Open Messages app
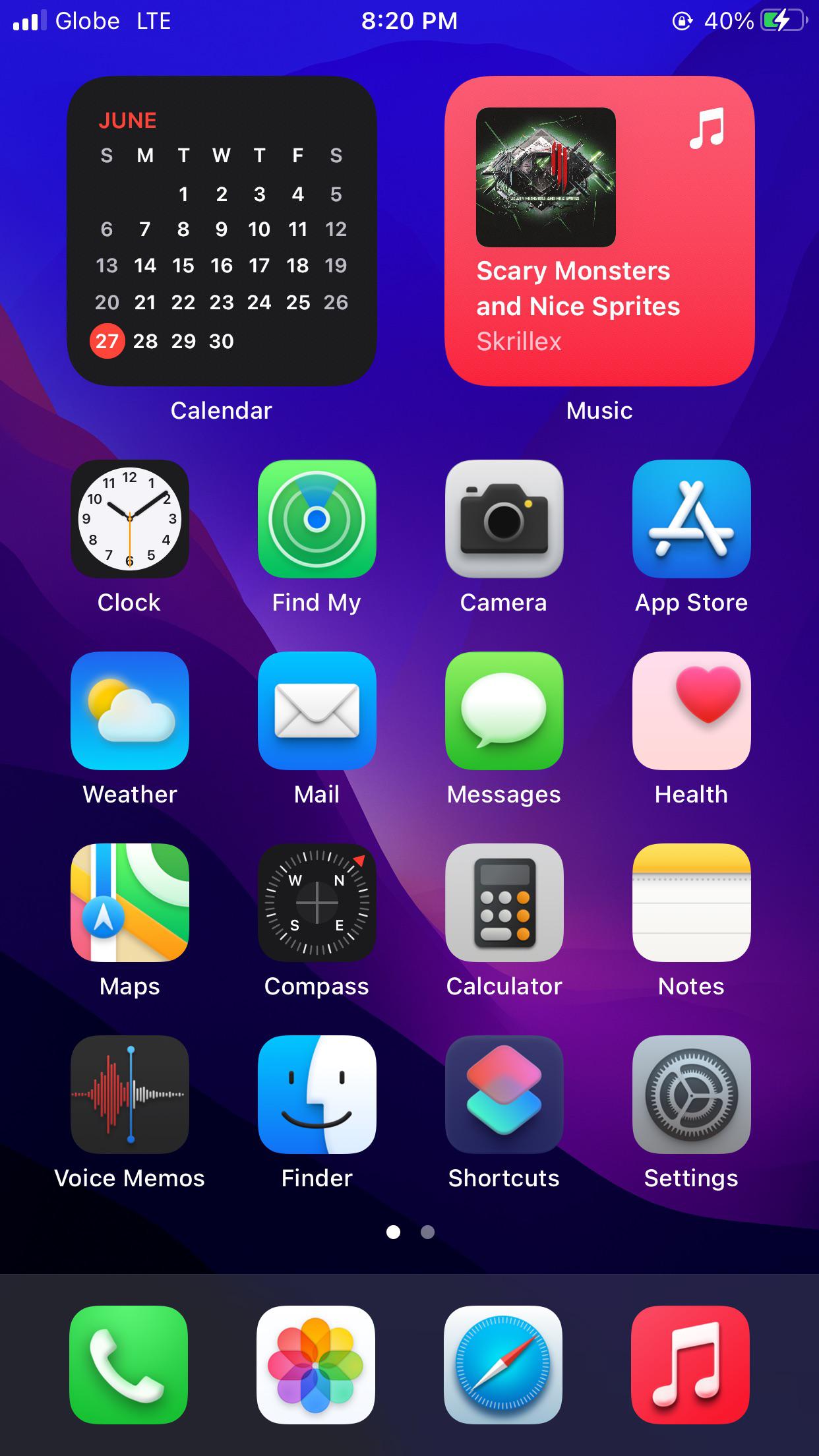Viewport: 819px width, 1456px height. tap(504, 711)
